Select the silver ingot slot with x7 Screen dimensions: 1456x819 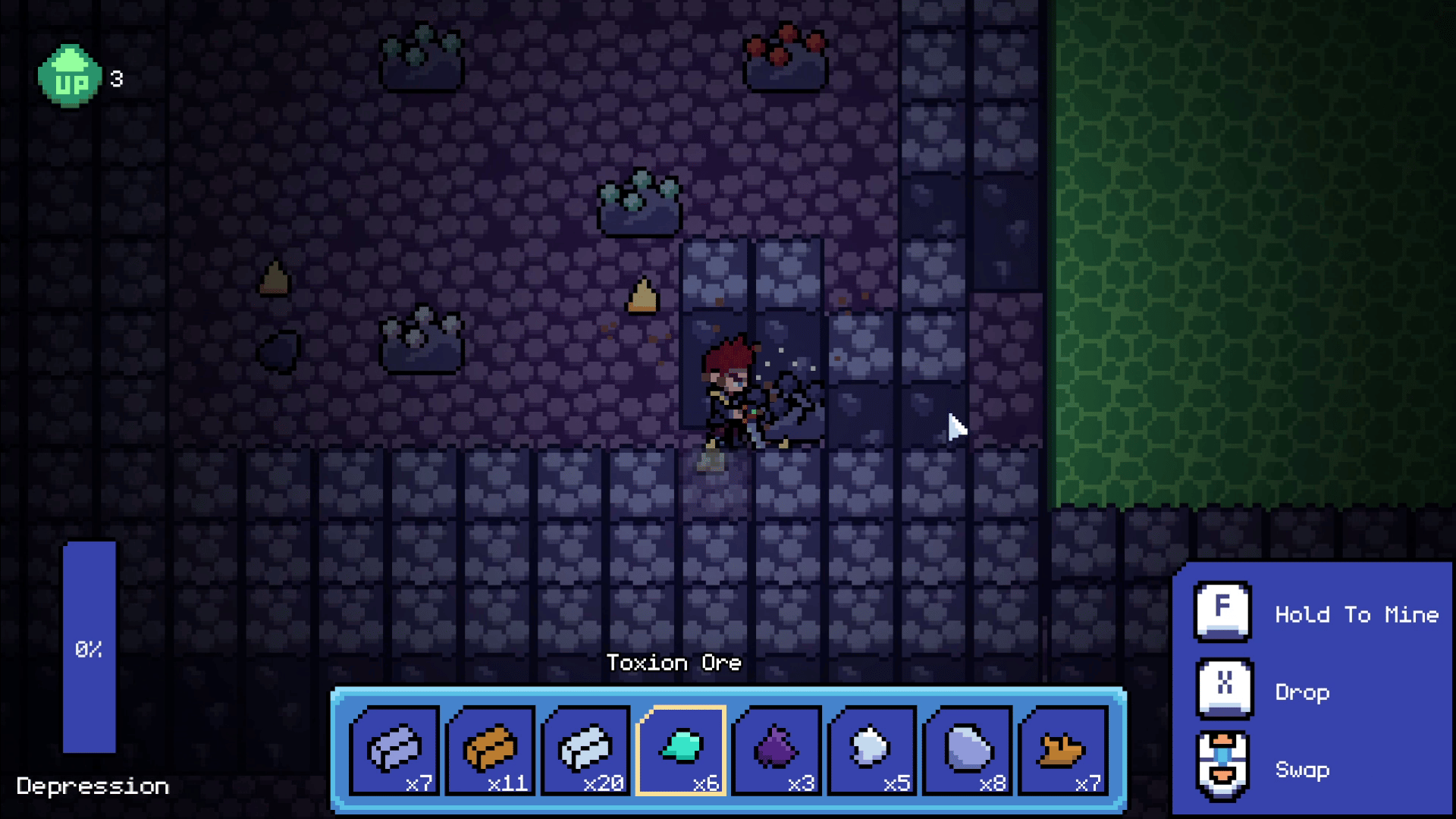395,750
